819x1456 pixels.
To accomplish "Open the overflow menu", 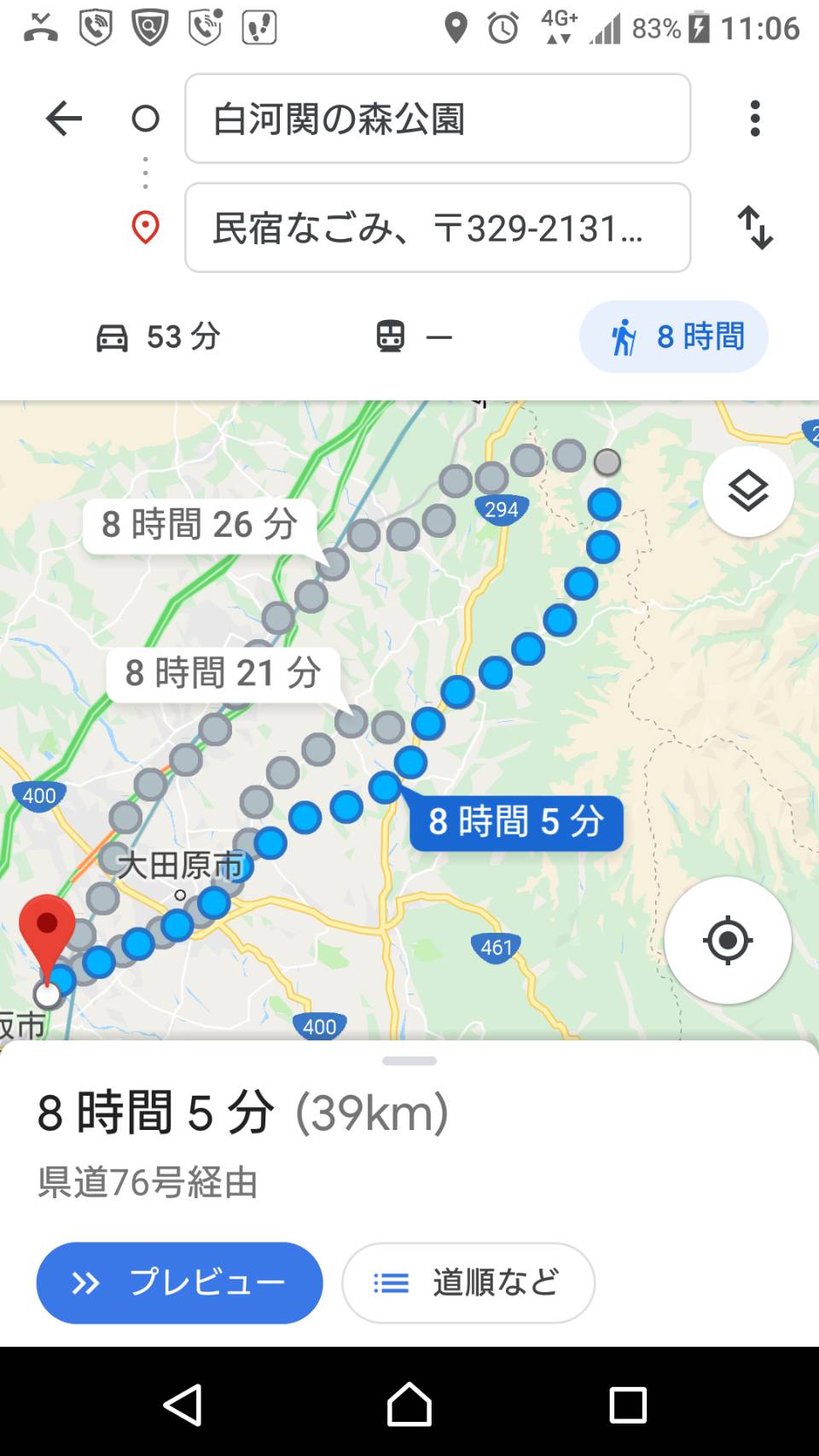I will coord(754,119).
